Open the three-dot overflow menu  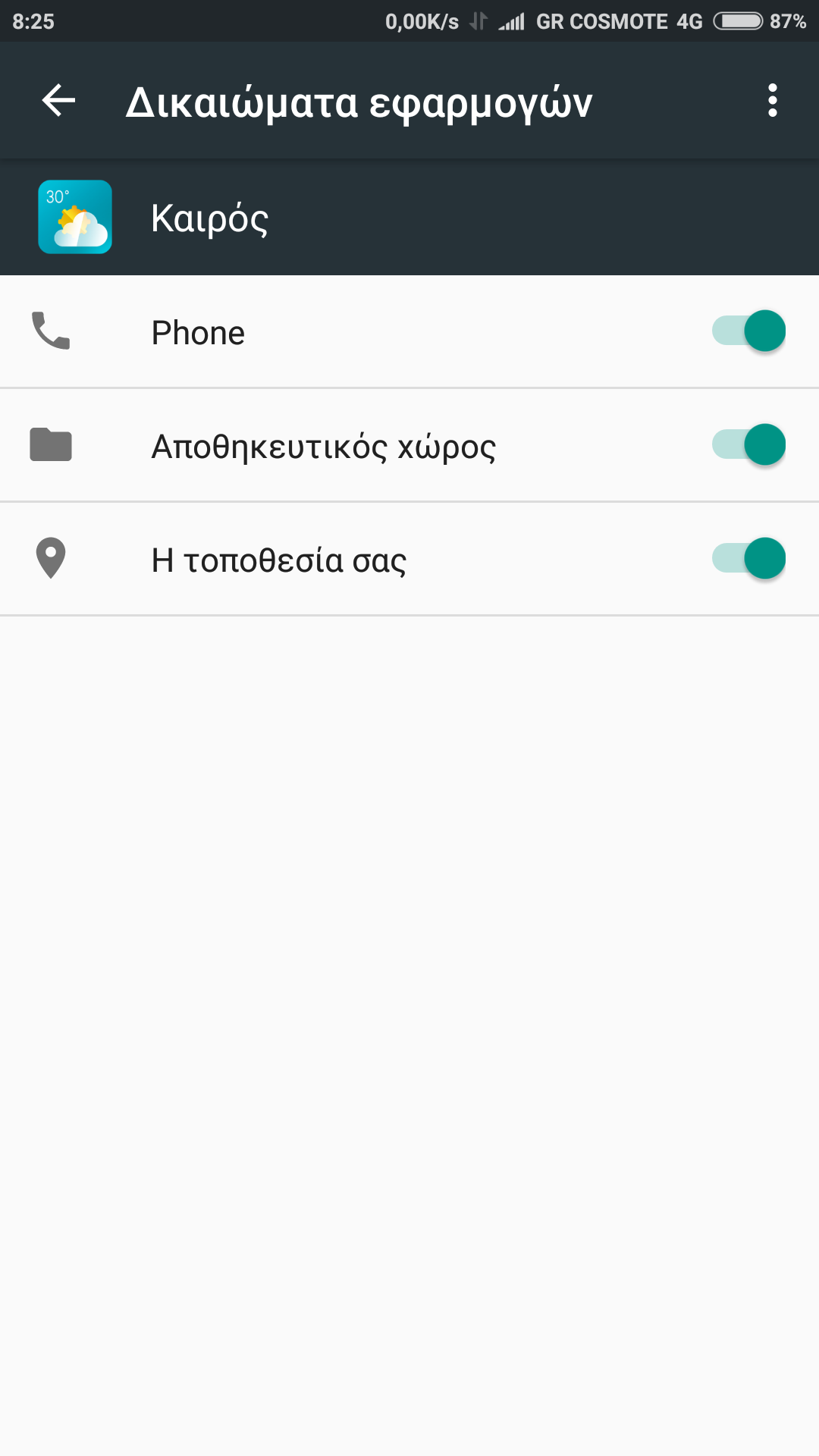(x=772, y=100)
